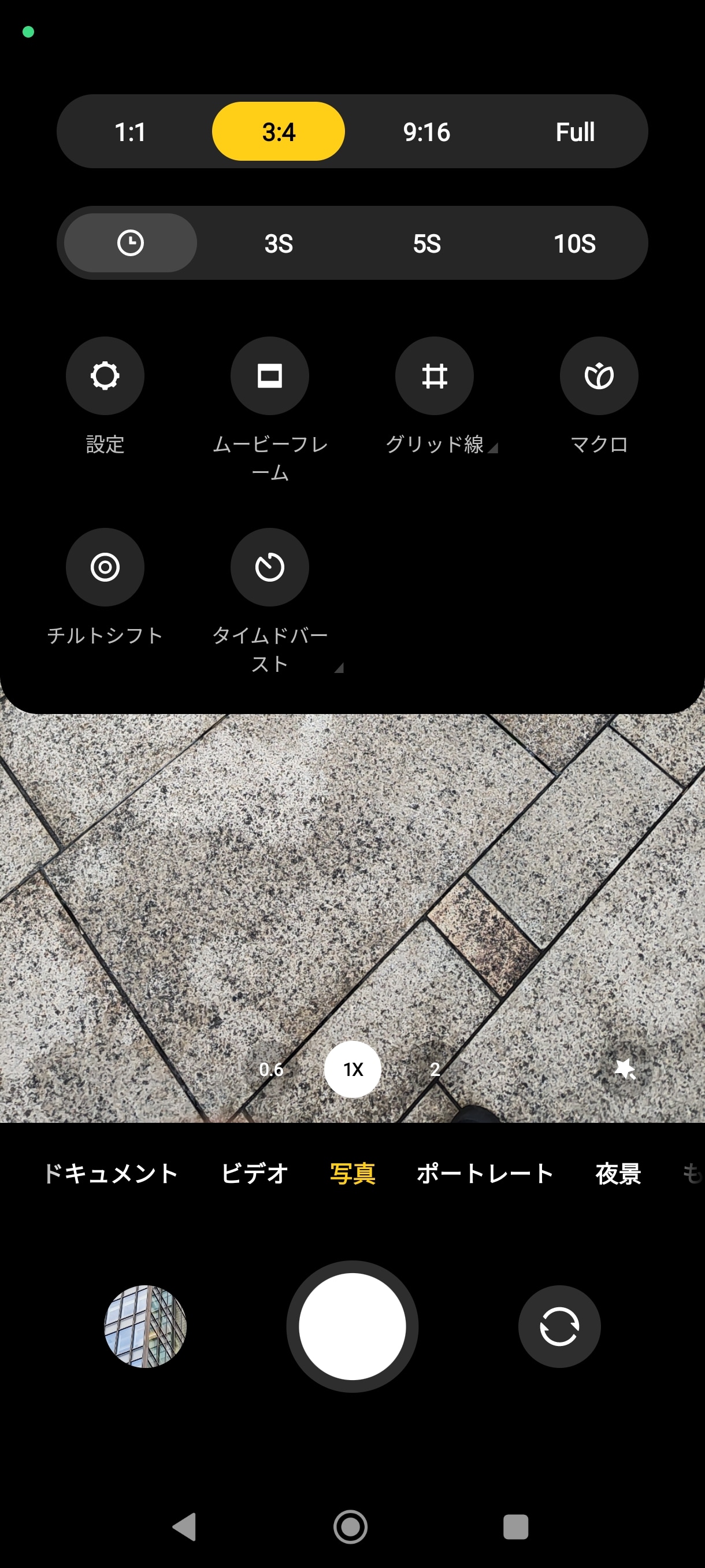Turn off timer with clock icon
Image resolution: width=705 pixels, height=1568 pixels.
click(x=130, y=243)
